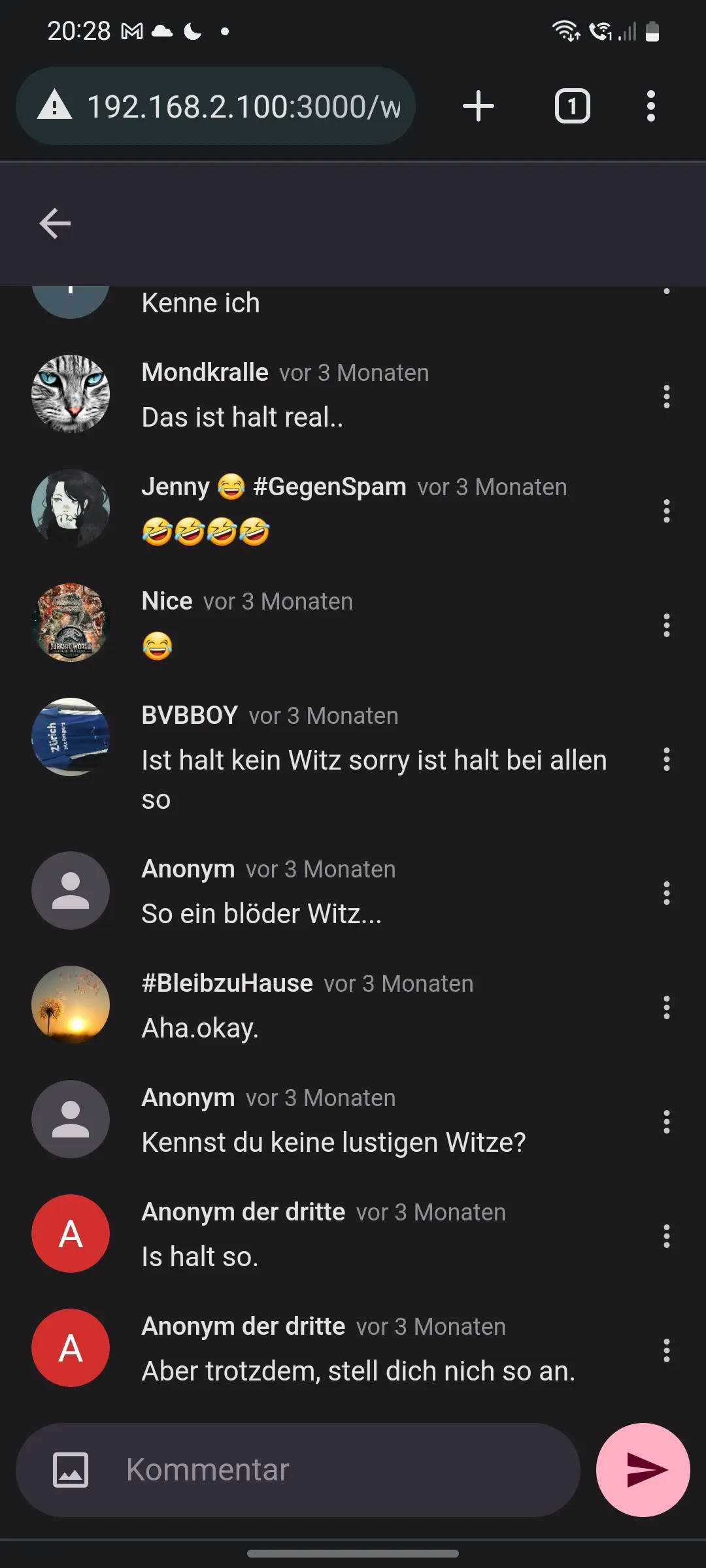Open options for "Kennst du keine lustigen Witze?"
The height and width of the screenshot is (1568, 706).
pos(666,1122)
